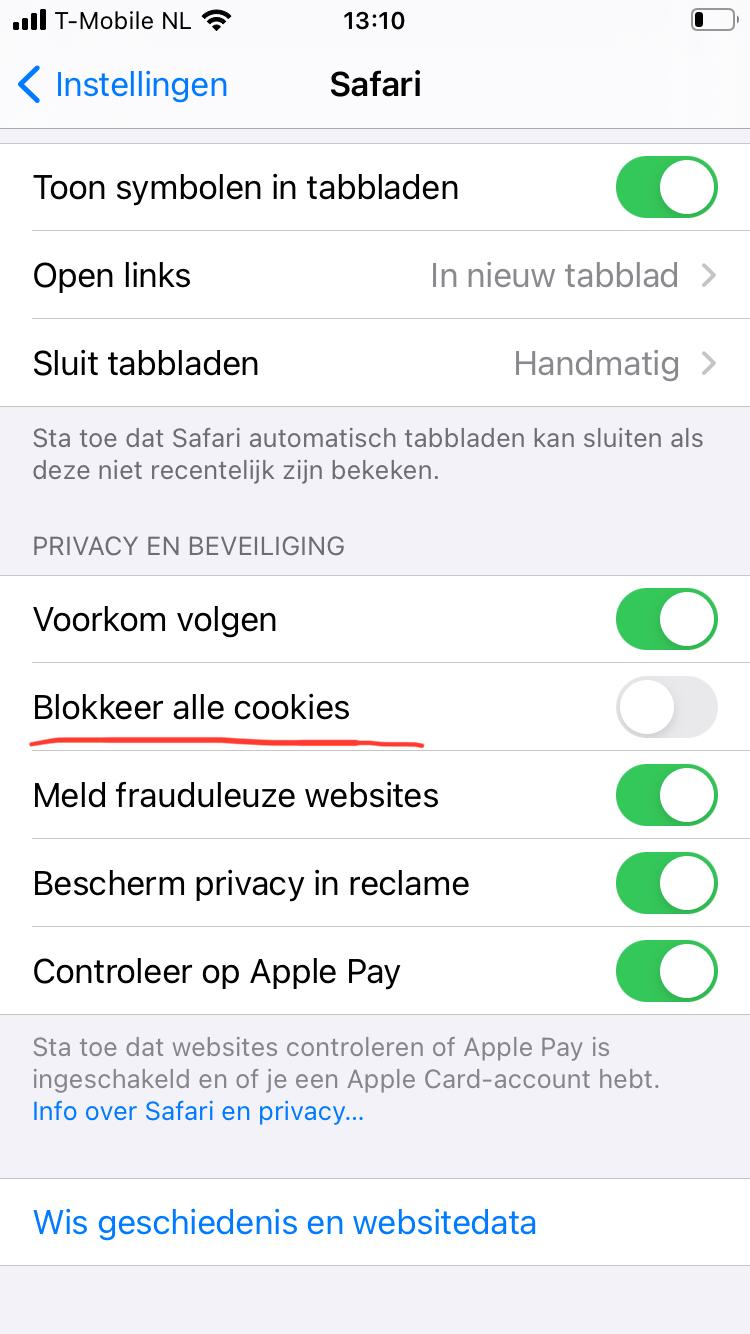Image resolution: width=750 pixels, height=1334 pixels.
Task: Disable Bescherm privacy in reclame
Action: (666, 883)
